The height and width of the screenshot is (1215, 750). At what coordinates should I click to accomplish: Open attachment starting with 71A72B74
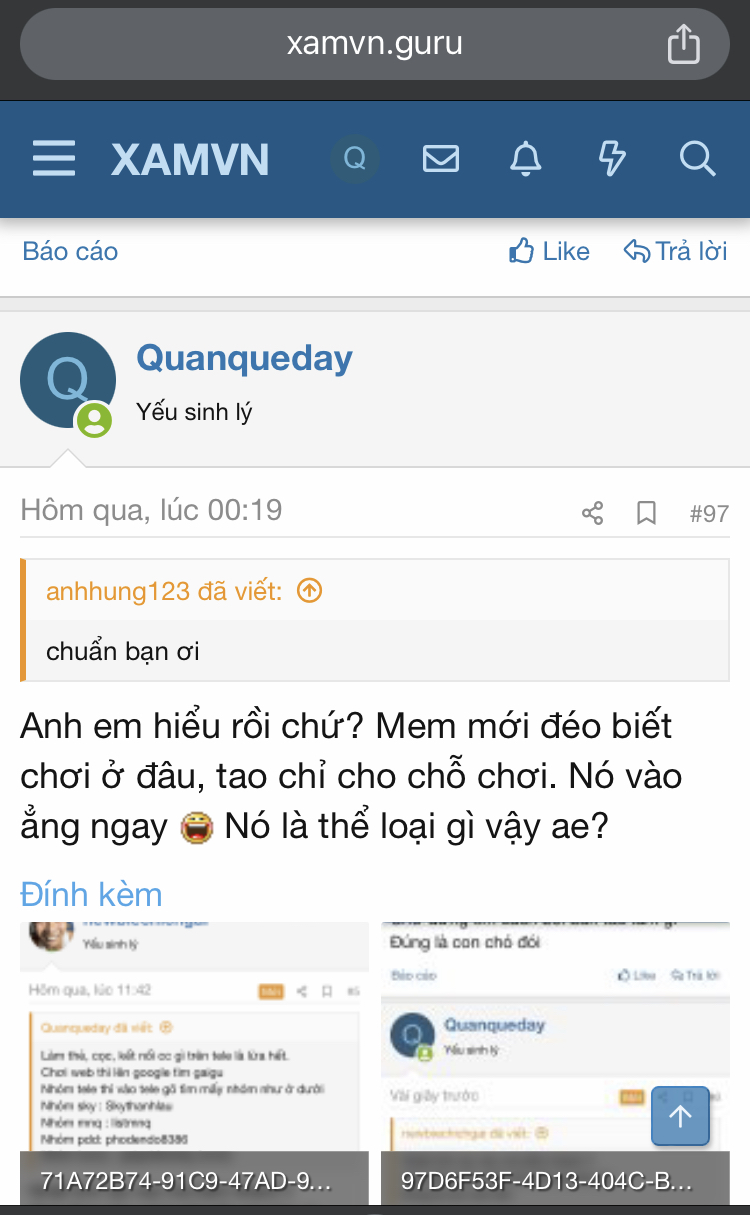[x=194, y=1062]
